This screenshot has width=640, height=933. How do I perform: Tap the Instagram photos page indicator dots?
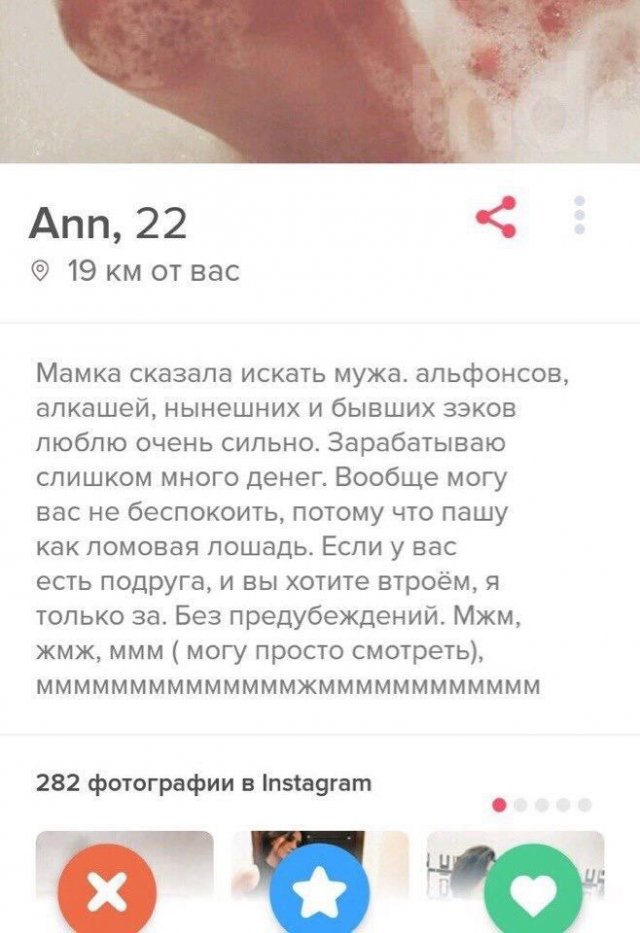click(x=542, y=803)
